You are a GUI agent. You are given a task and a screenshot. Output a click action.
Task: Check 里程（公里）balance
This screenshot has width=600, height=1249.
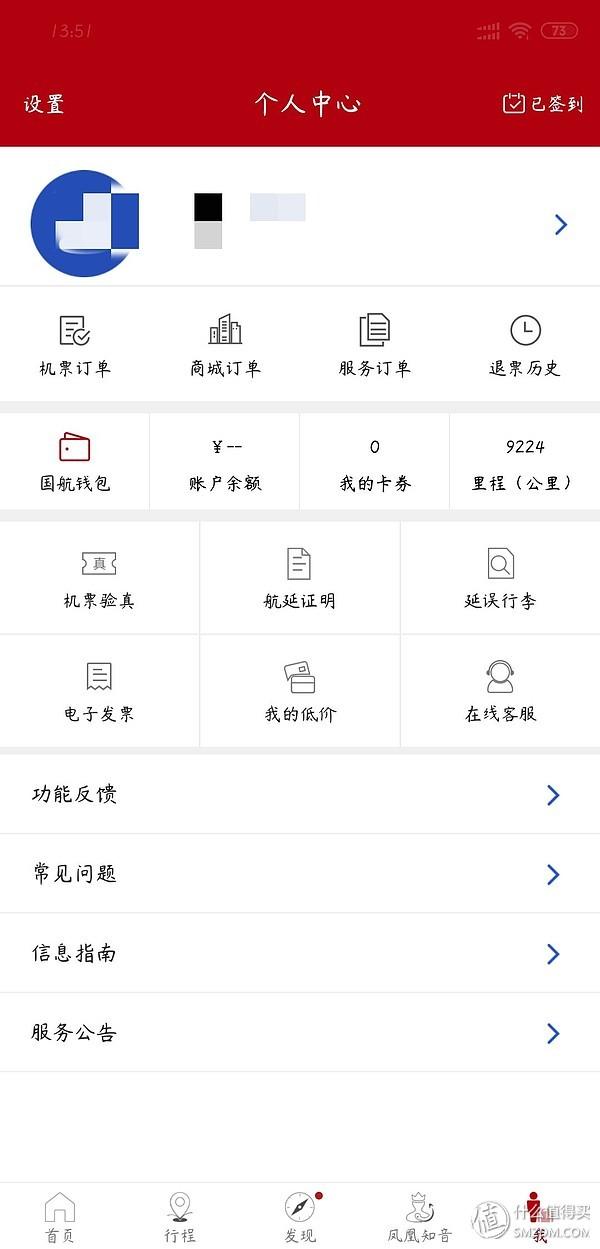tap(525, 462)
